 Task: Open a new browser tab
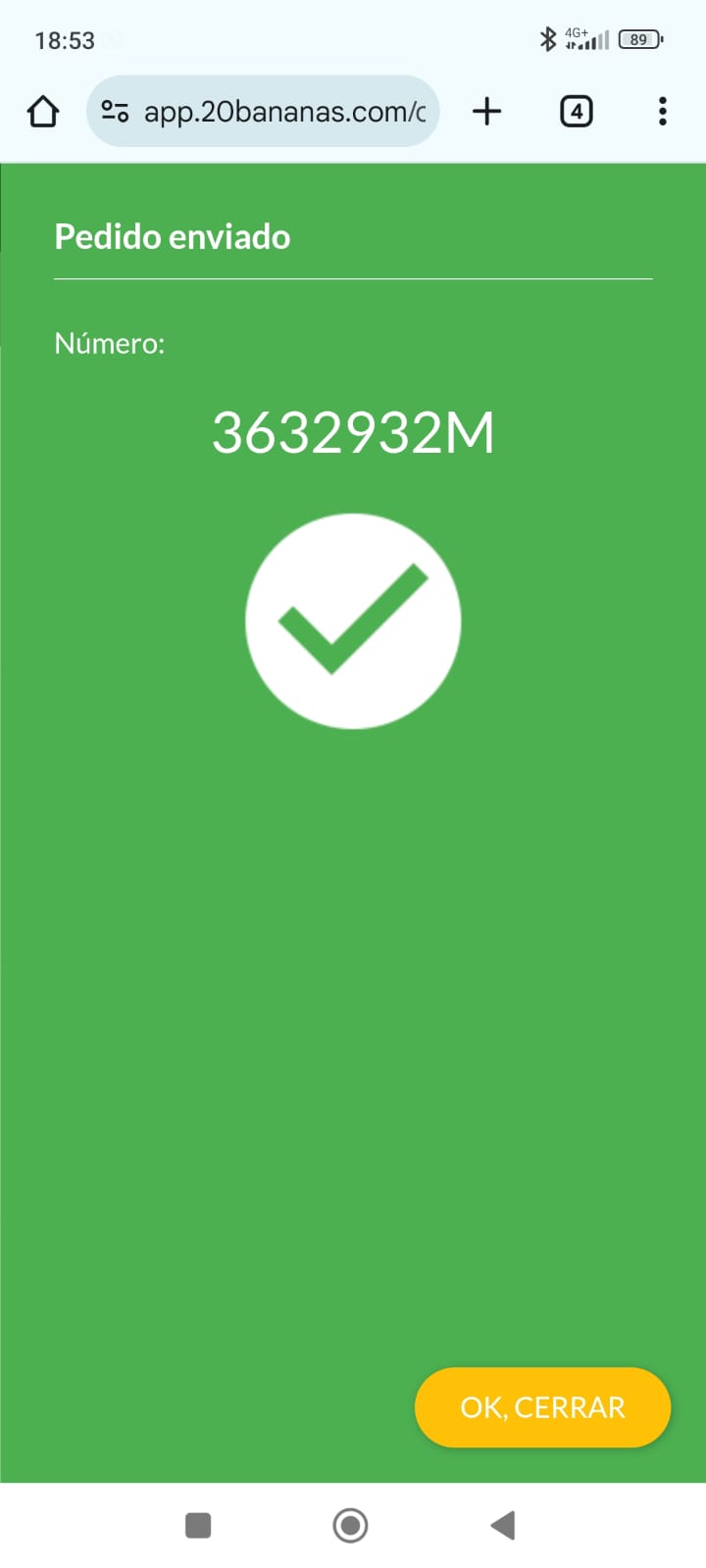486,112
